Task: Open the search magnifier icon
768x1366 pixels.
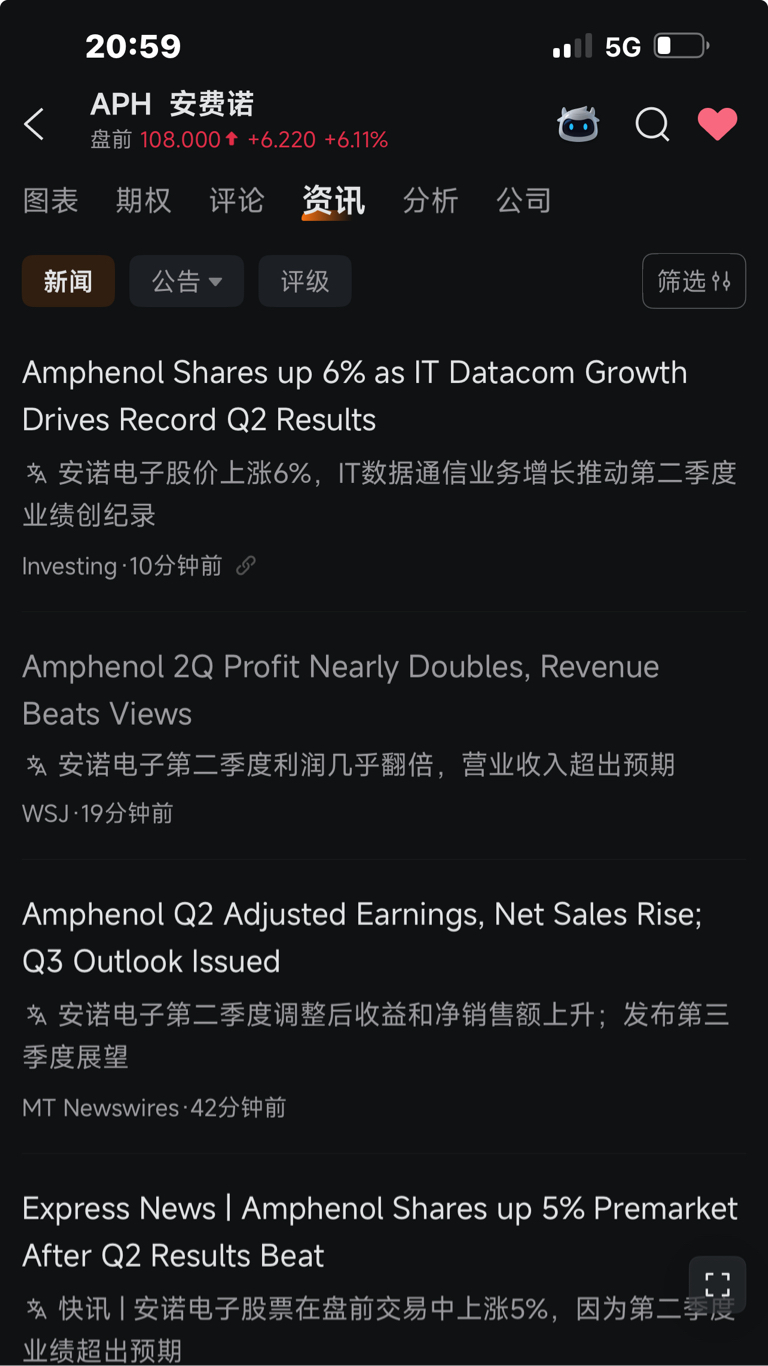Action: click(652, 124)
